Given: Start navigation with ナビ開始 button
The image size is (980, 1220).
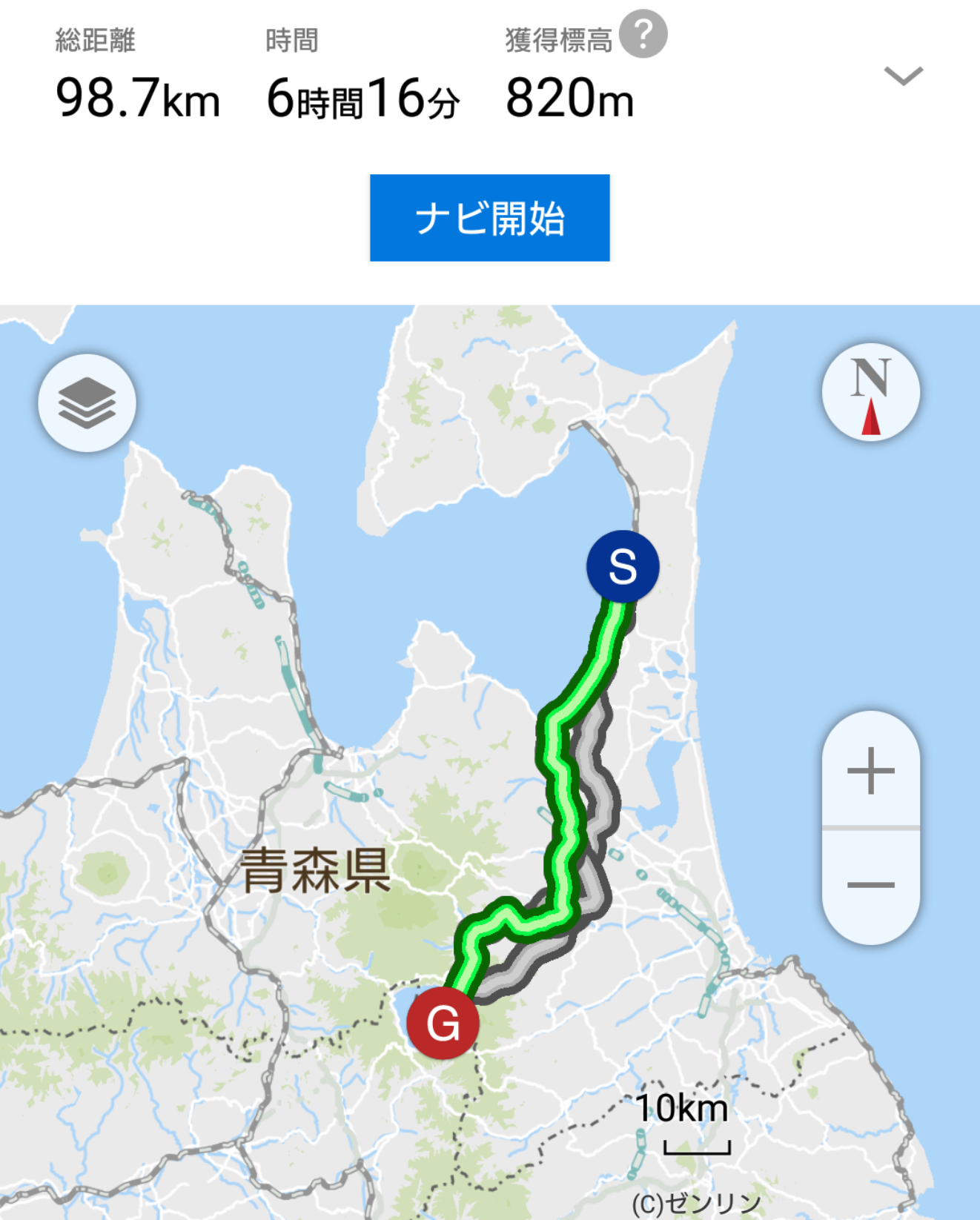Looking at the screenshot, I should coord(489,218).
